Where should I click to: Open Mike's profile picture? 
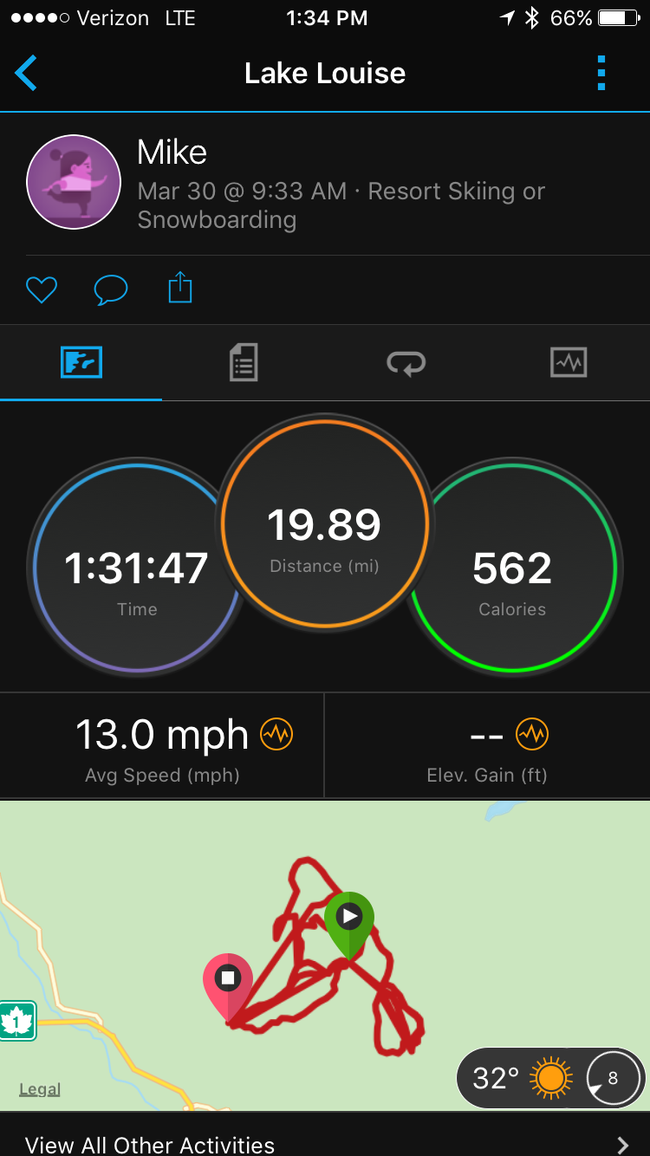(73, 182)
